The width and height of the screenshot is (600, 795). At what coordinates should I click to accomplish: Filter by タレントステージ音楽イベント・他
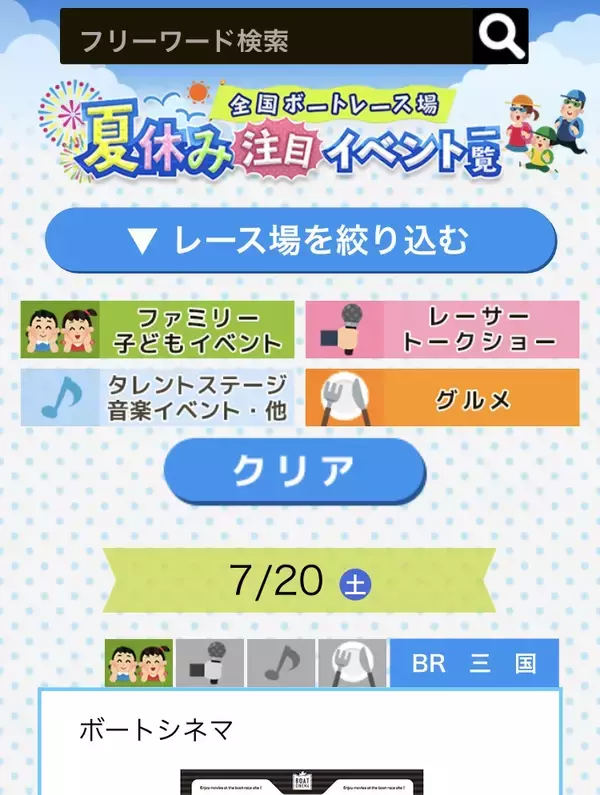pyautogui.click(x=158, y=398)
